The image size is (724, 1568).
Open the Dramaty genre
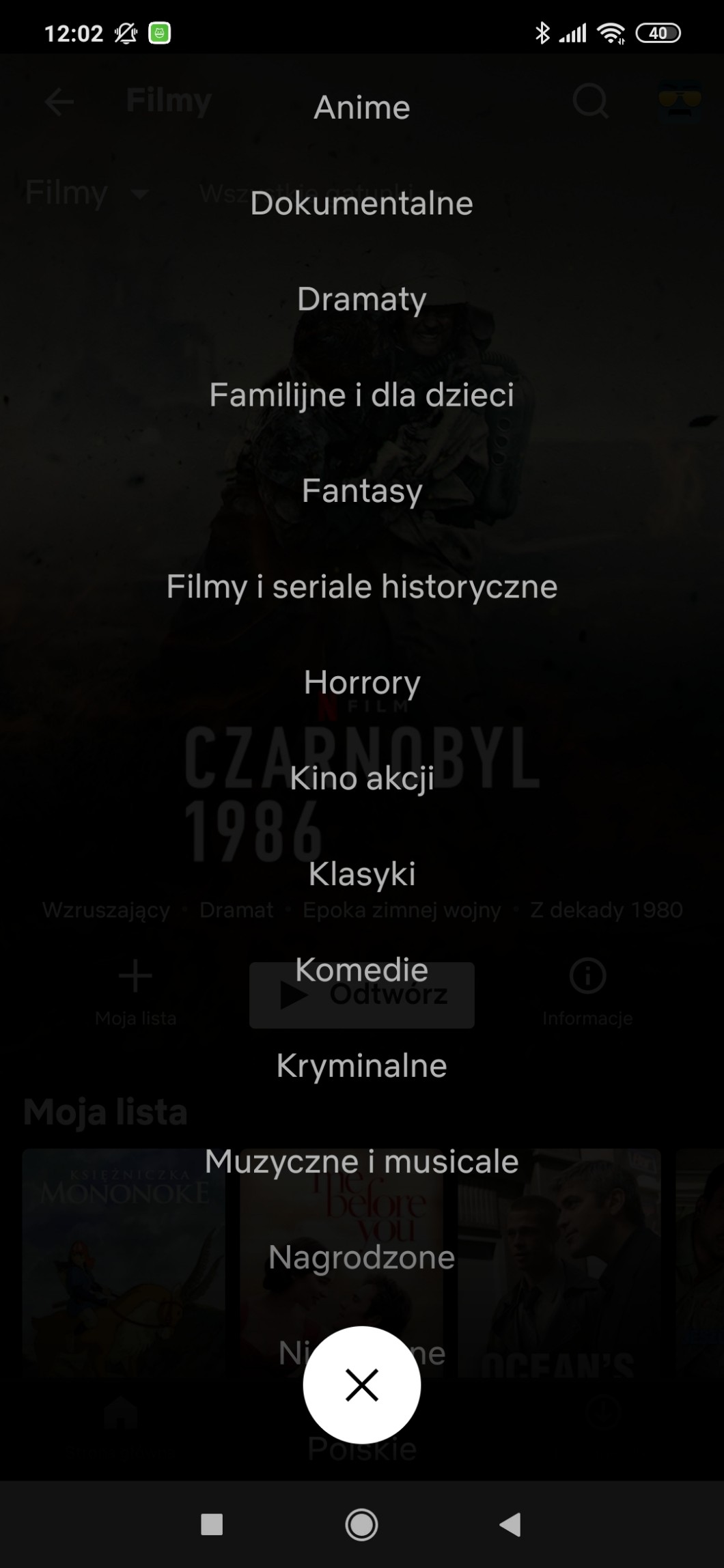(x=361, y=299)
